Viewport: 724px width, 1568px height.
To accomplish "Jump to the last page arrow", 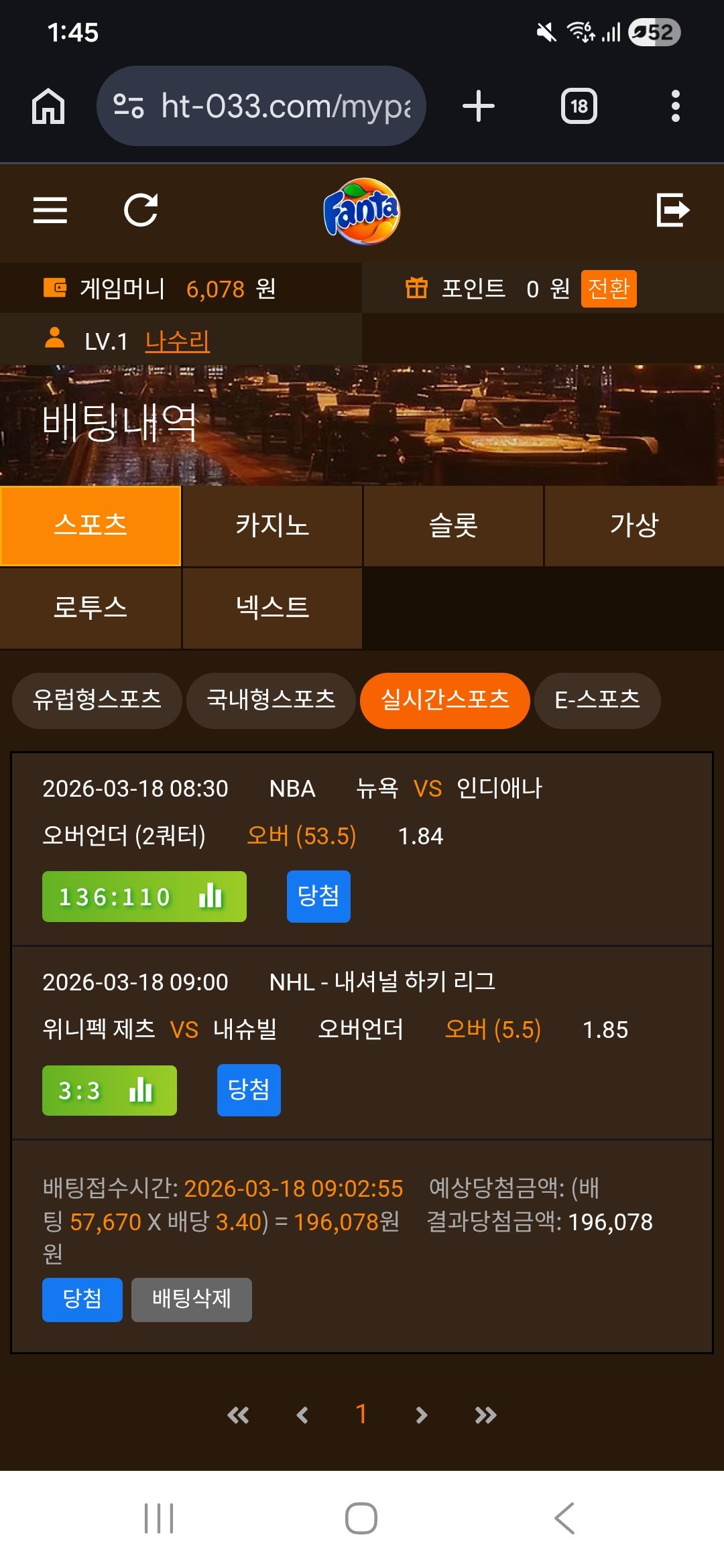I will point(485,1415).
